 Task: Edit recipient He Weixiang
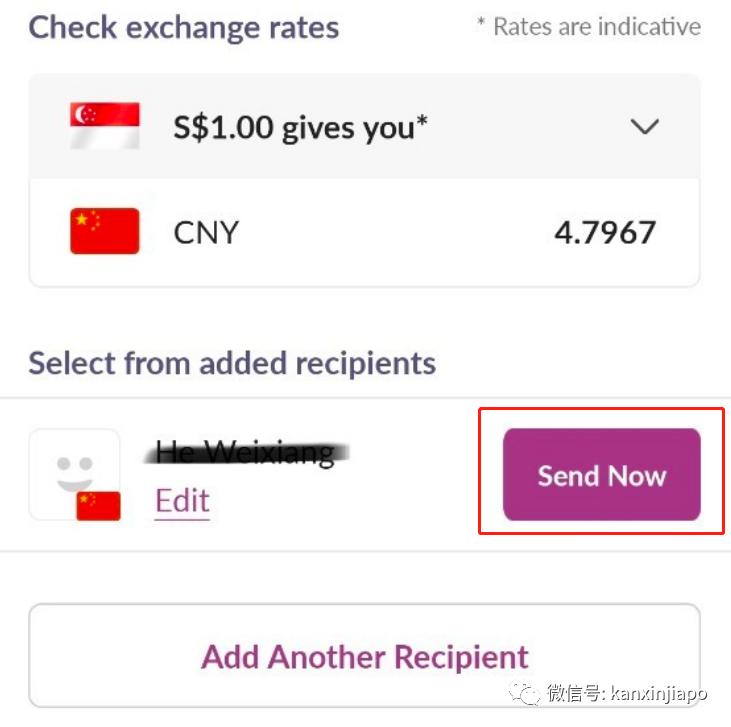(182, 500)
